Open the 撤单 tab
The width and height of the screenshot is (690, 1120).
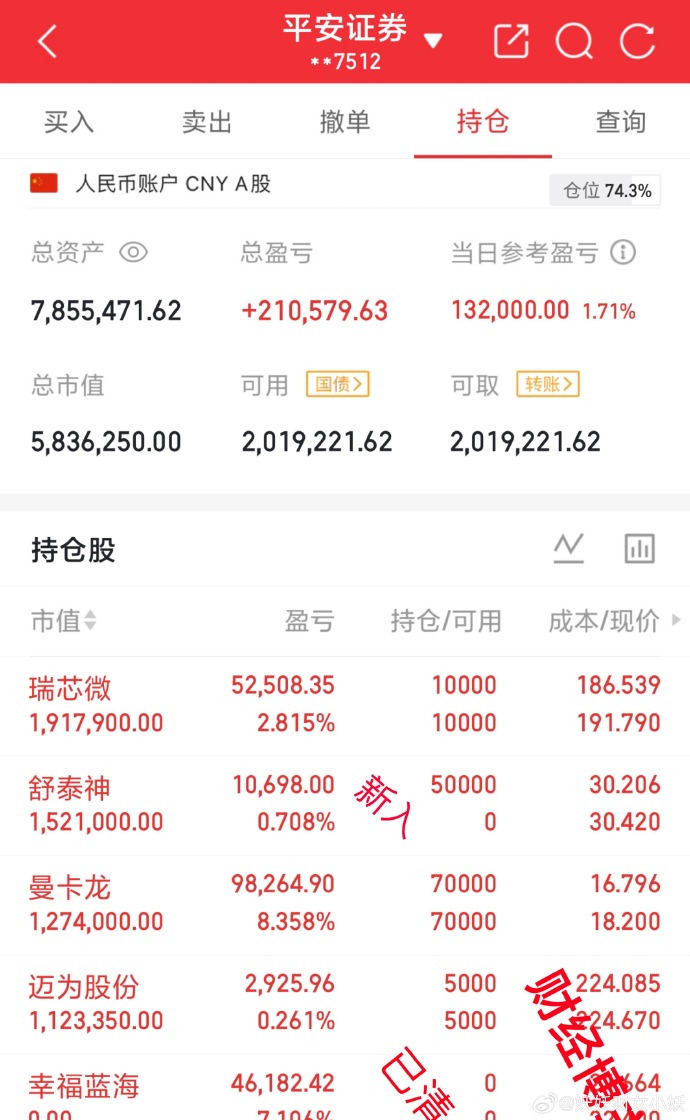point(345,122)
